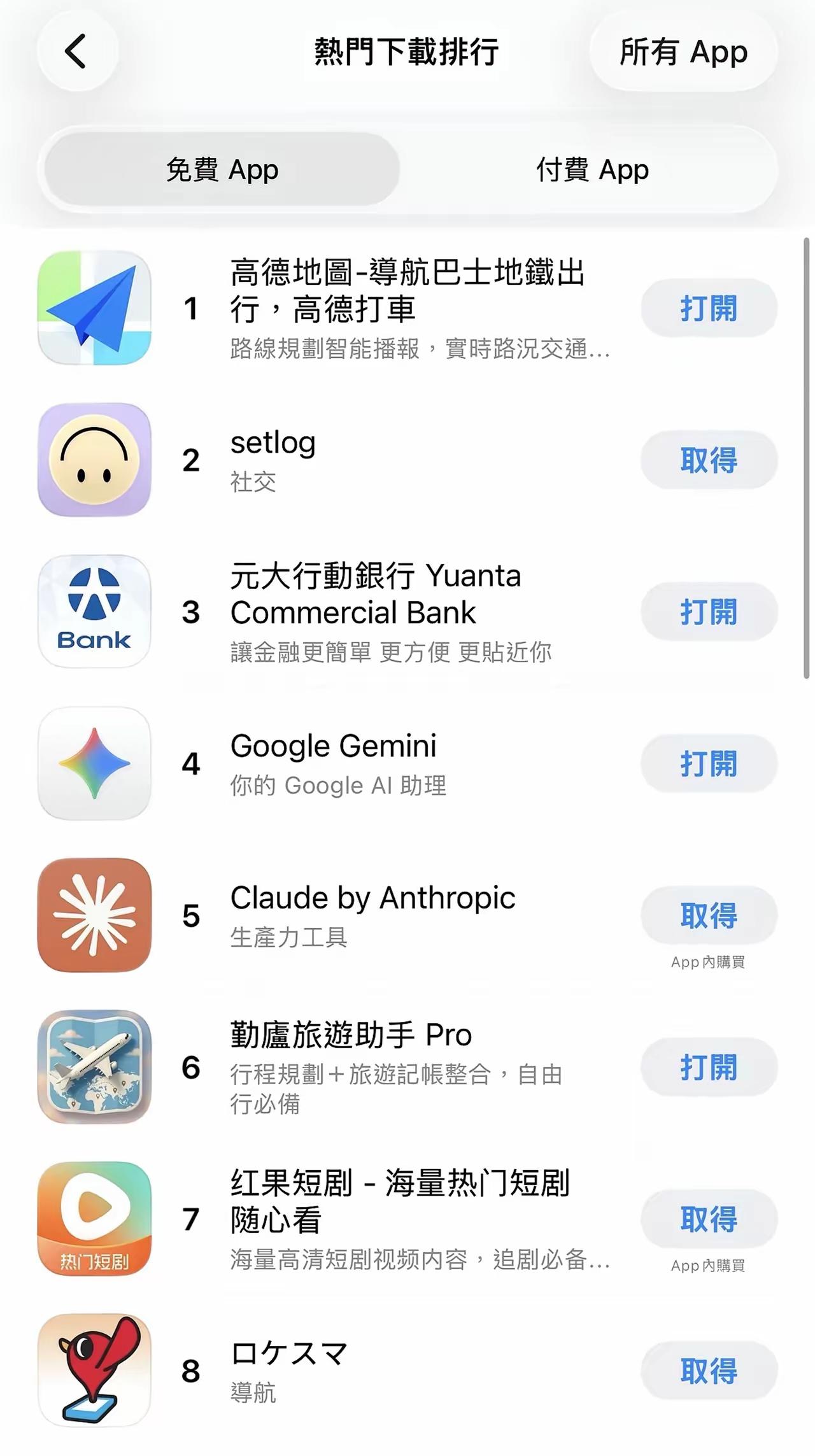Screen dimensions: 815x1456
Task: Select the 免費 App tab
Action: coord(222,170)
